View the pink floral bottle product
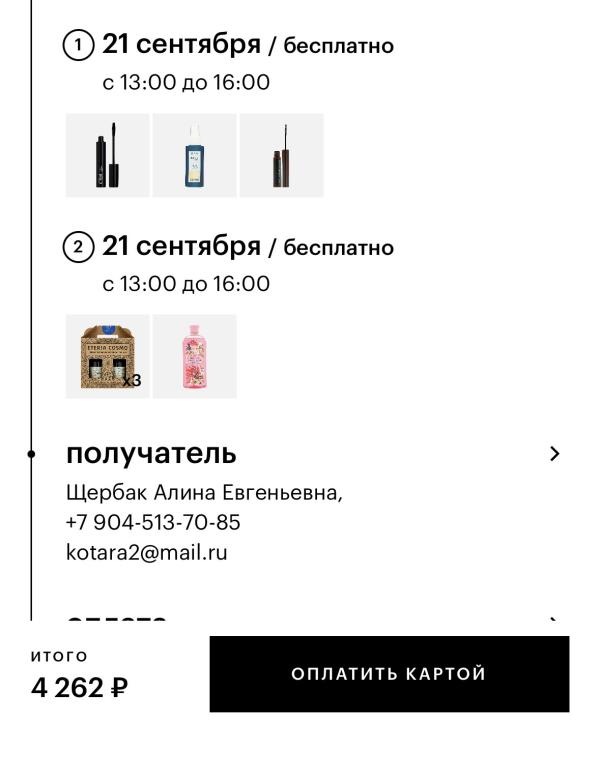This screenshot has width=600, height=778. pyautogui.click(x=195, y=356)
